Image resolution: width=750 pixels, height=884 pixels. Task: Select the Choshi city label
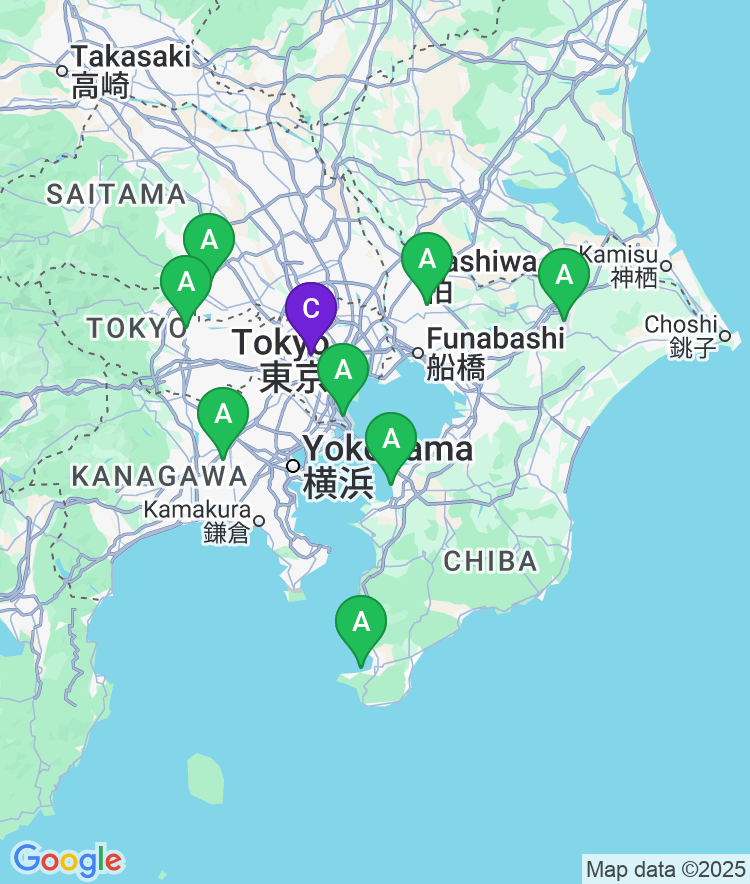click(x=684, y=325)
